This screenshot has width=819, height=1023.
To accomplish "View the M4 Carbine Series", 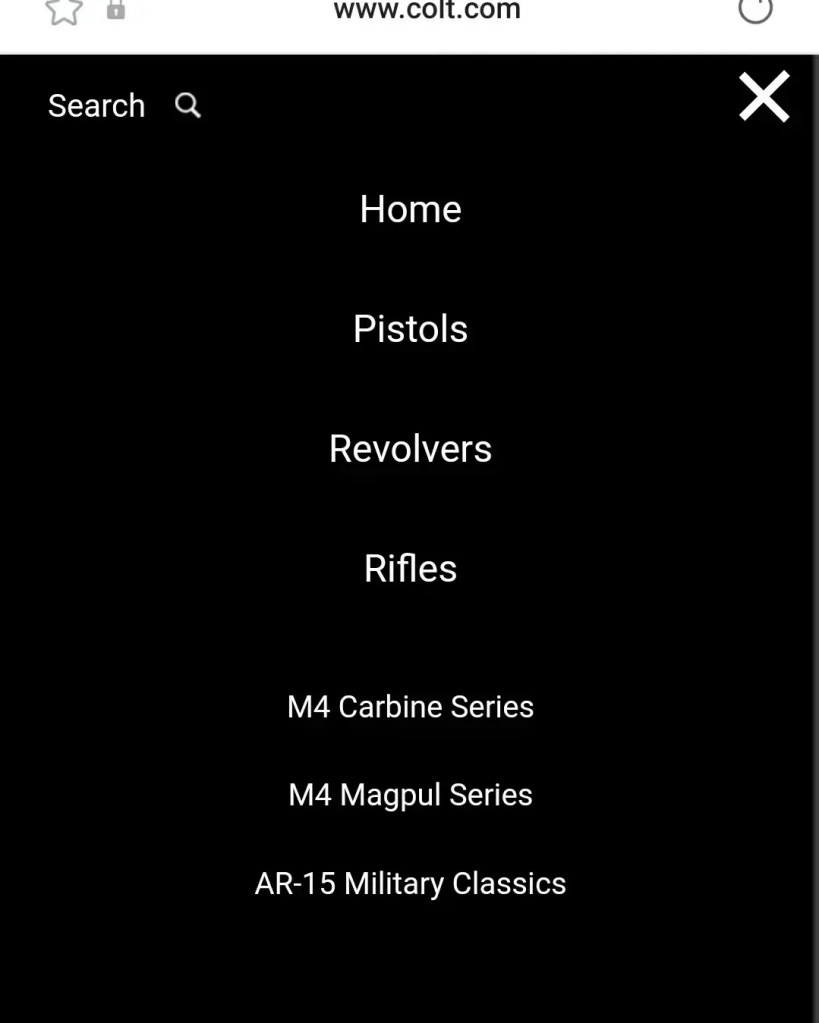I will click(x=410, y=707).
